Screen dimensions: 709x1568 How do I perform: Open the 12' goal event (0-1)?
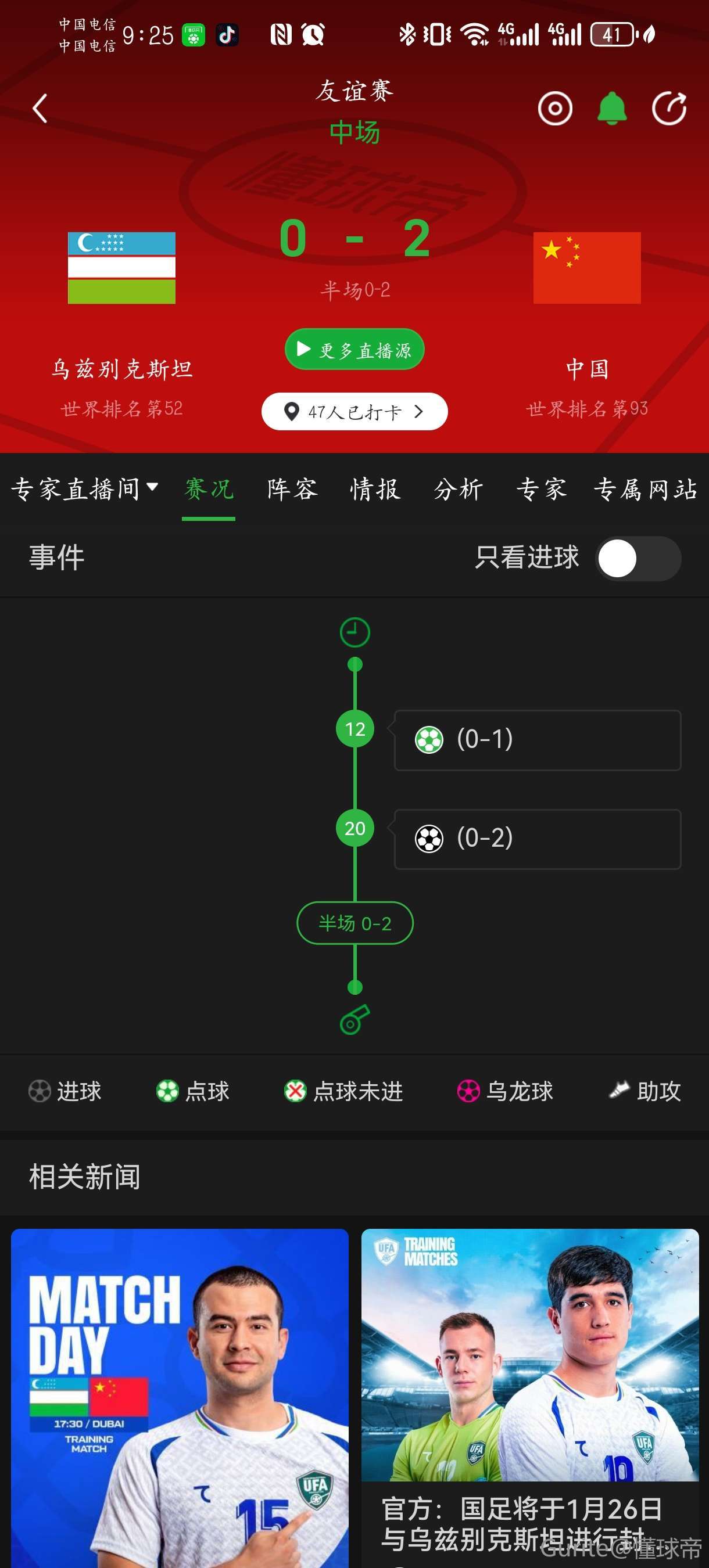pyautogui.click(x=536, y=740)
